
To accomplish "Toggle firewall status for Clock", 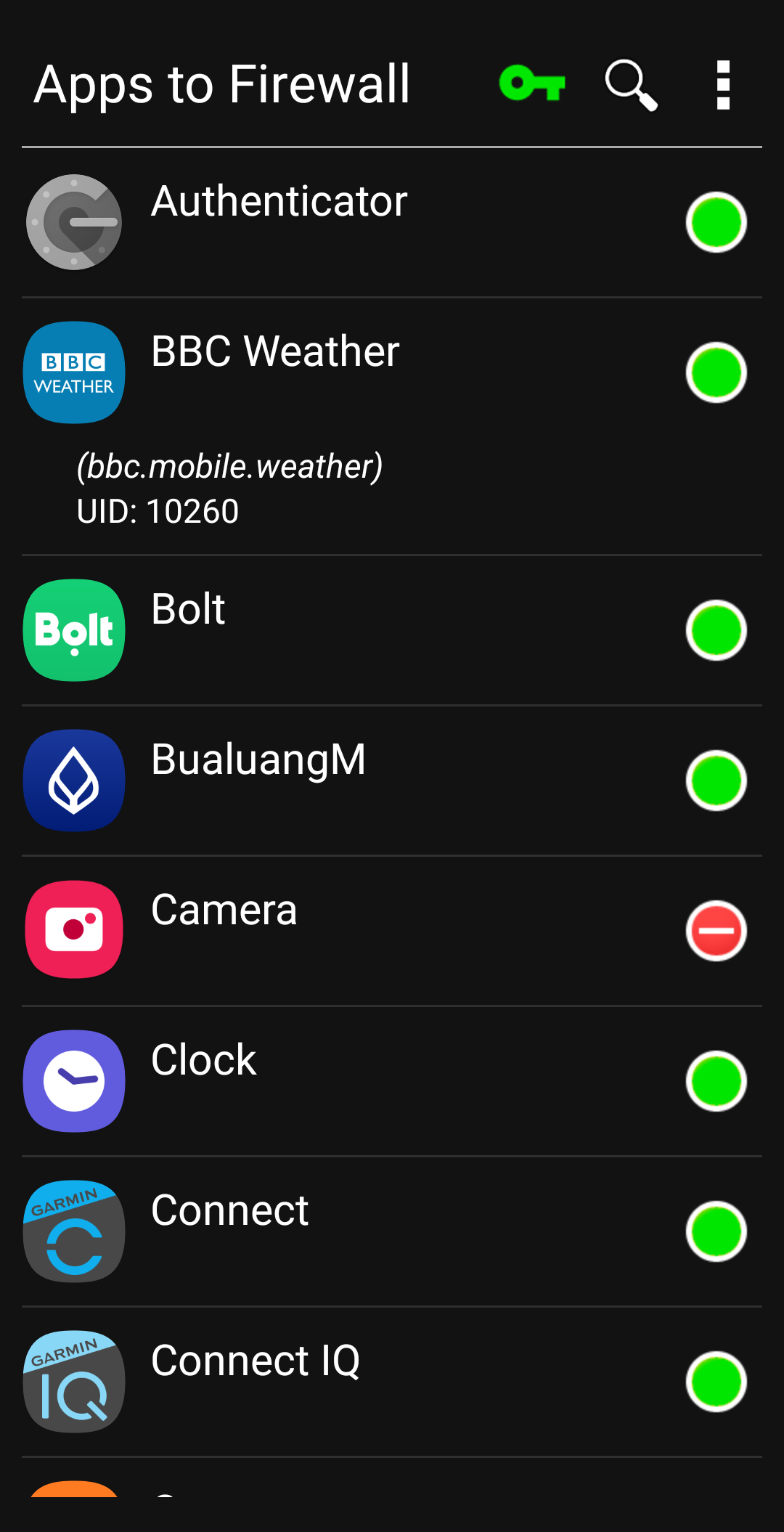I will [x=716, y=1081].
